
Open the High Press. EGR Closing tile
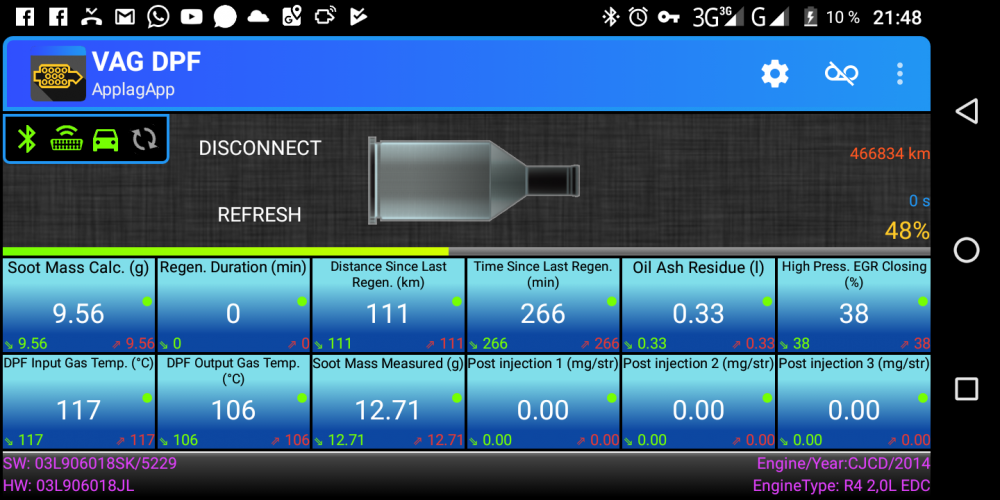(x=853, y=305)
